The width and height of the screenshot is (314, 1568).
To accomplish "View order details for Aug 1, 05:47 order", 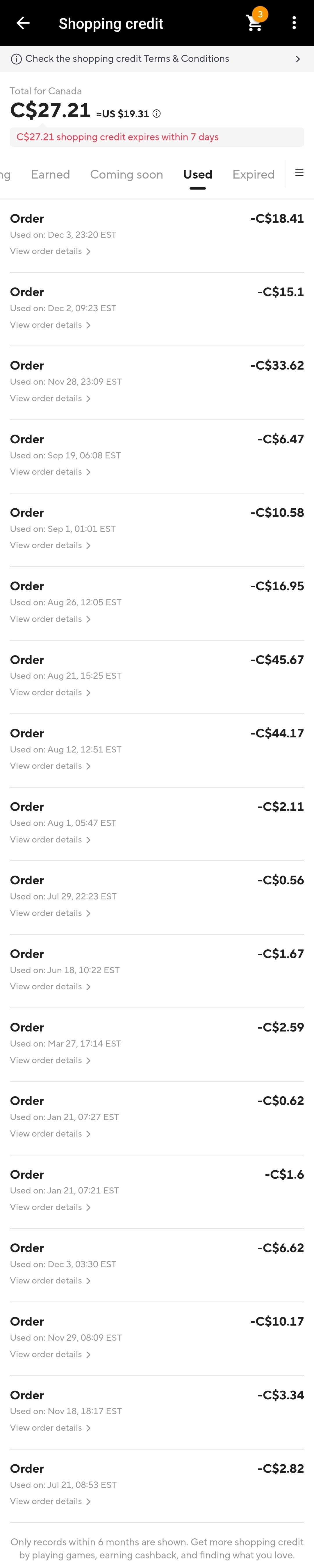I will pyautogui.click(x=50, y=840).
